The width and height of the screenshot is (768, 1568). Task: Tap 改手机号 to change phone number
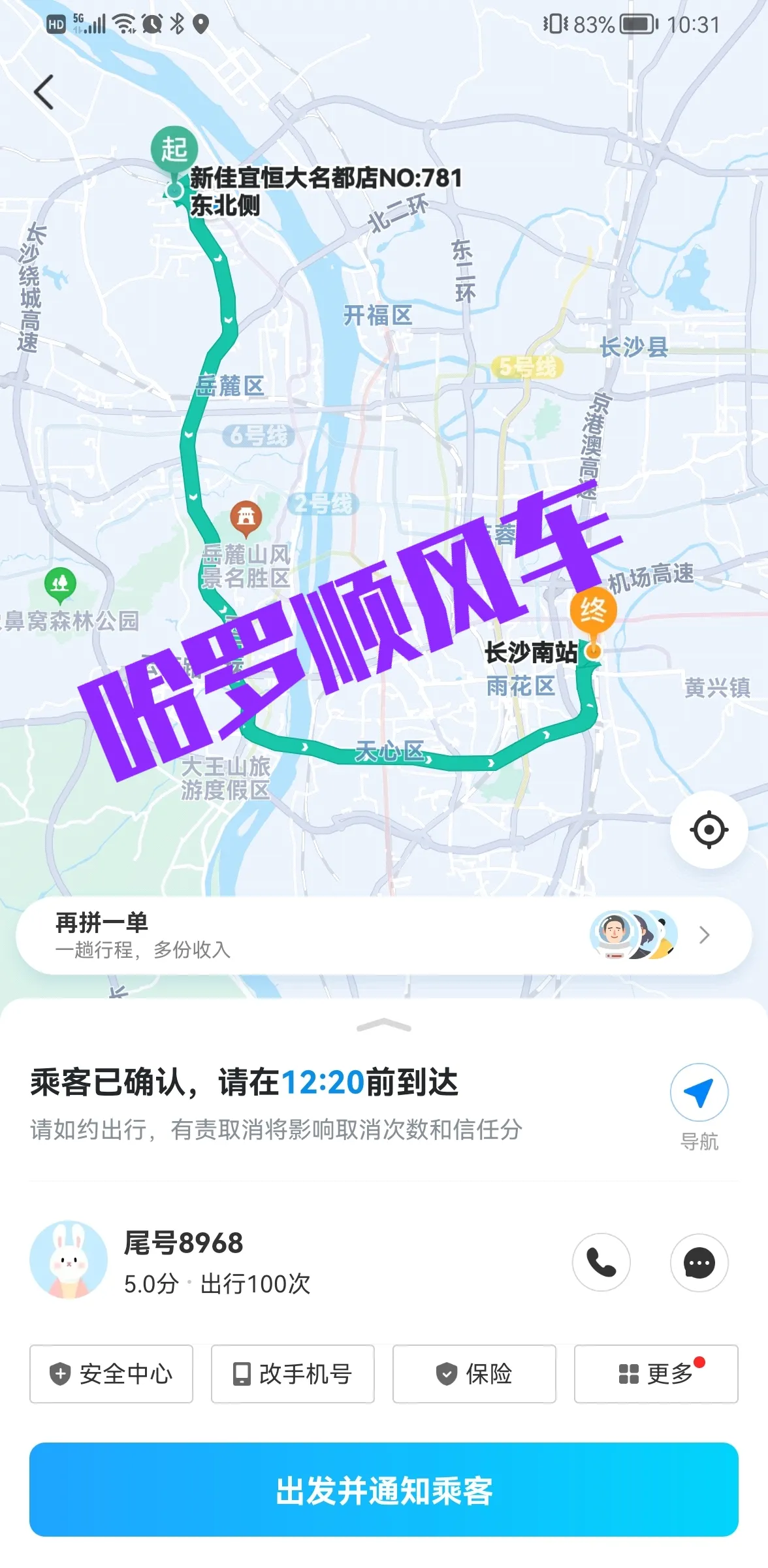point(293,1373)
